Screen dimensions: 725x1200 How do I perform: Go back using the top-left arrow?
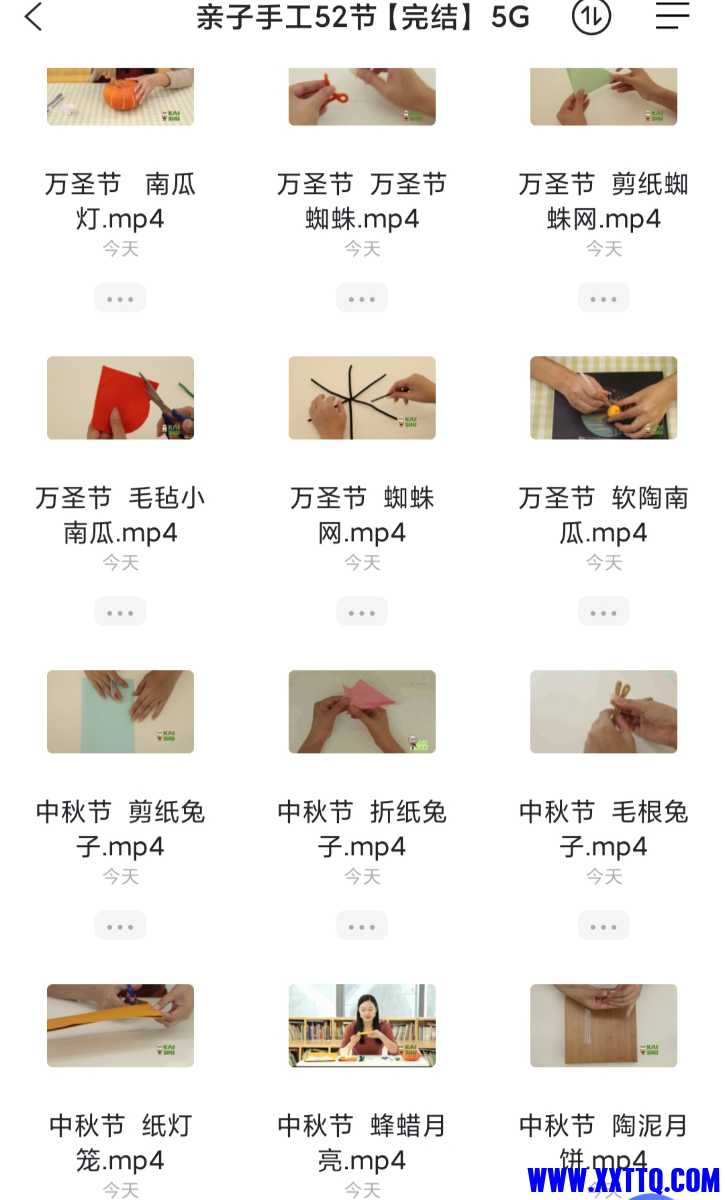click(x=35, y=17)
